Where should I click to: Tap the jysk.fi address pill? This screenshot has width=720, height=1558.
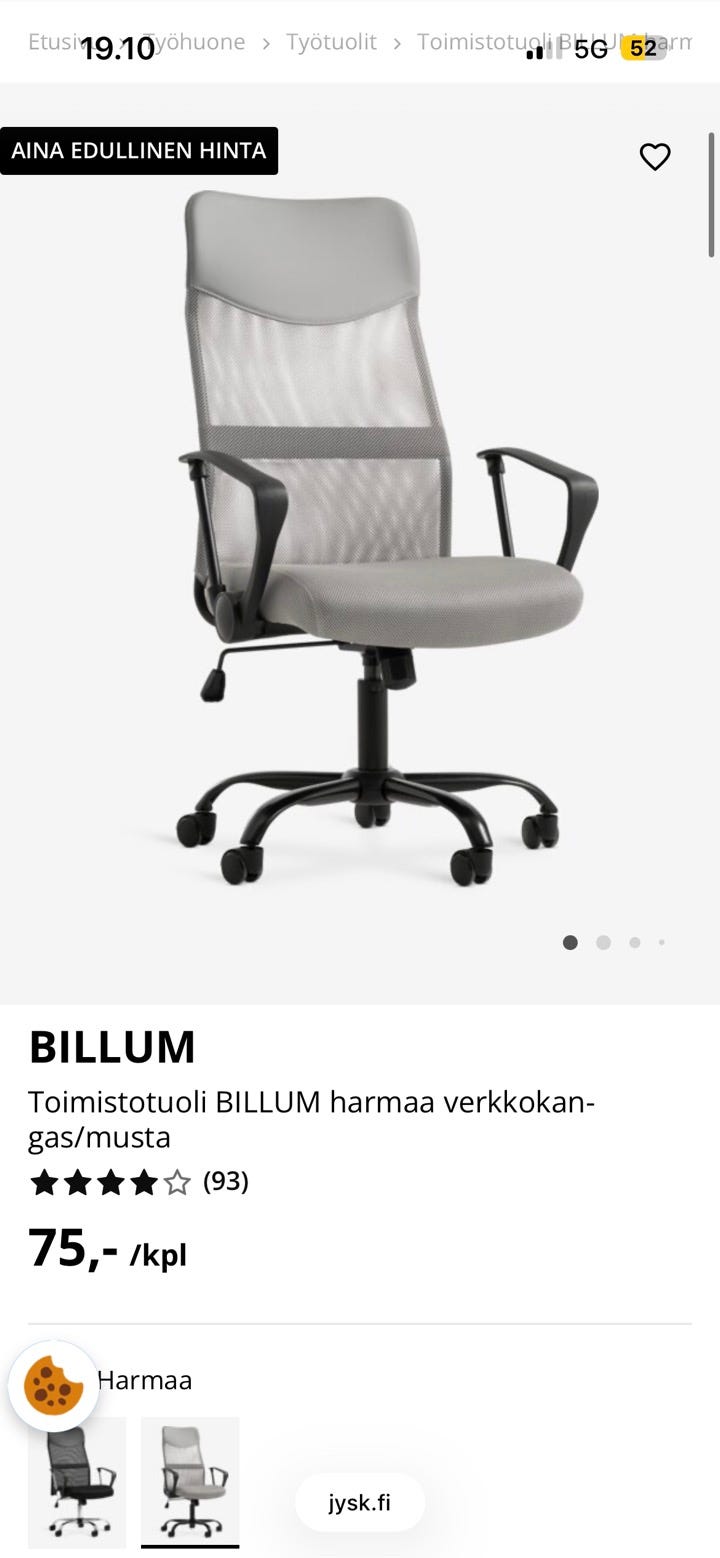tap(360, 1503)
